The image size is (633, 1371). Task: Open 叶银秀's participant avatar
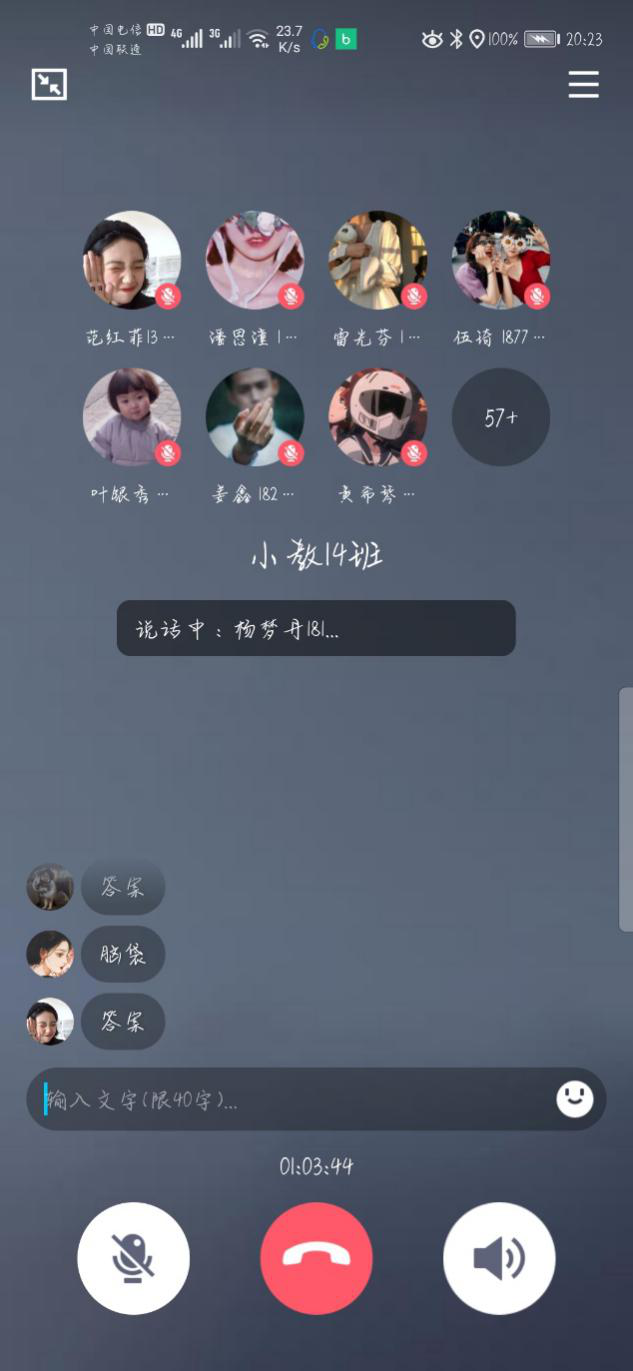coord(132,417)
